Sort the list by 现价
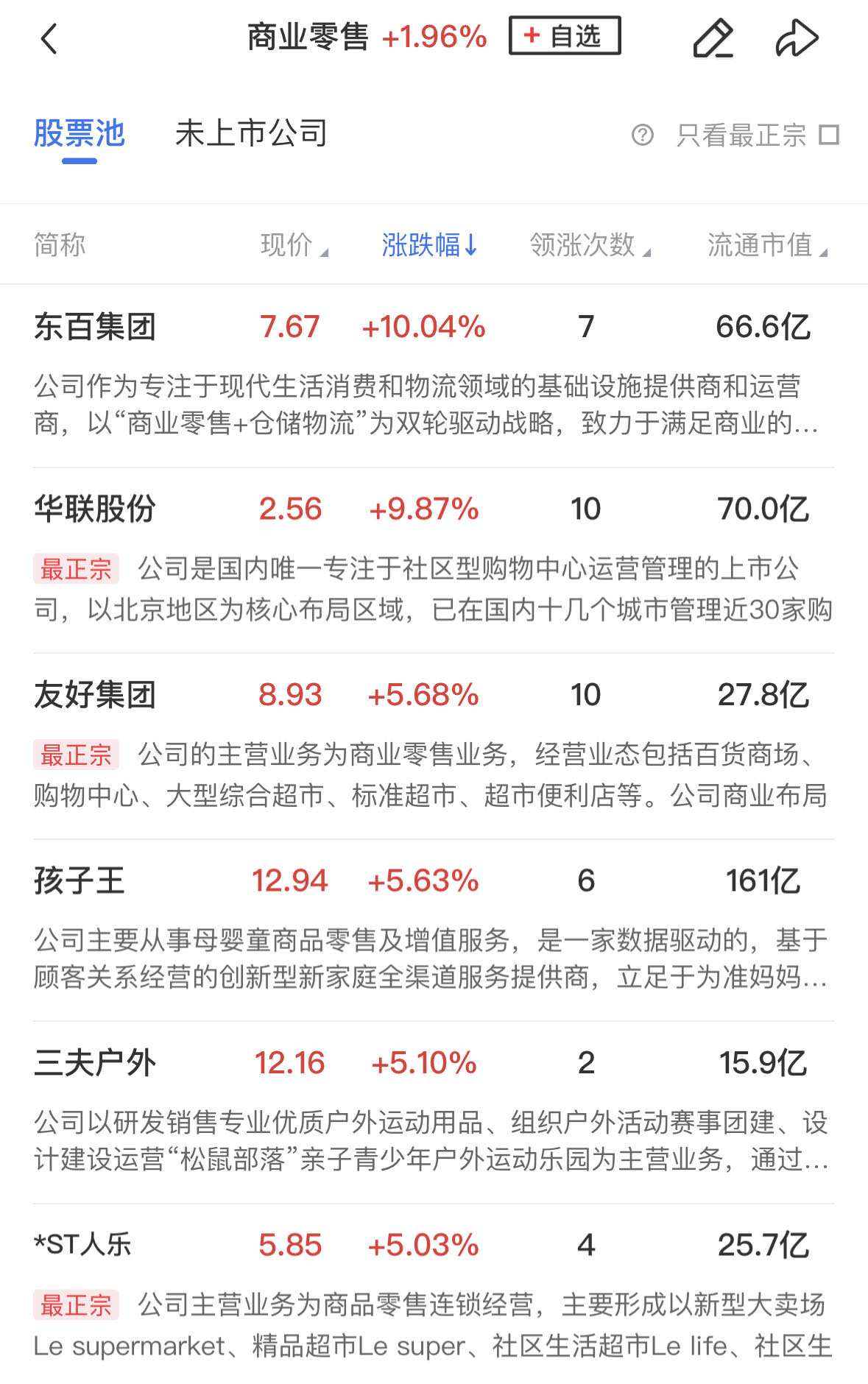The width and height of the screenshot is (868, 1384). coord(294,245)
